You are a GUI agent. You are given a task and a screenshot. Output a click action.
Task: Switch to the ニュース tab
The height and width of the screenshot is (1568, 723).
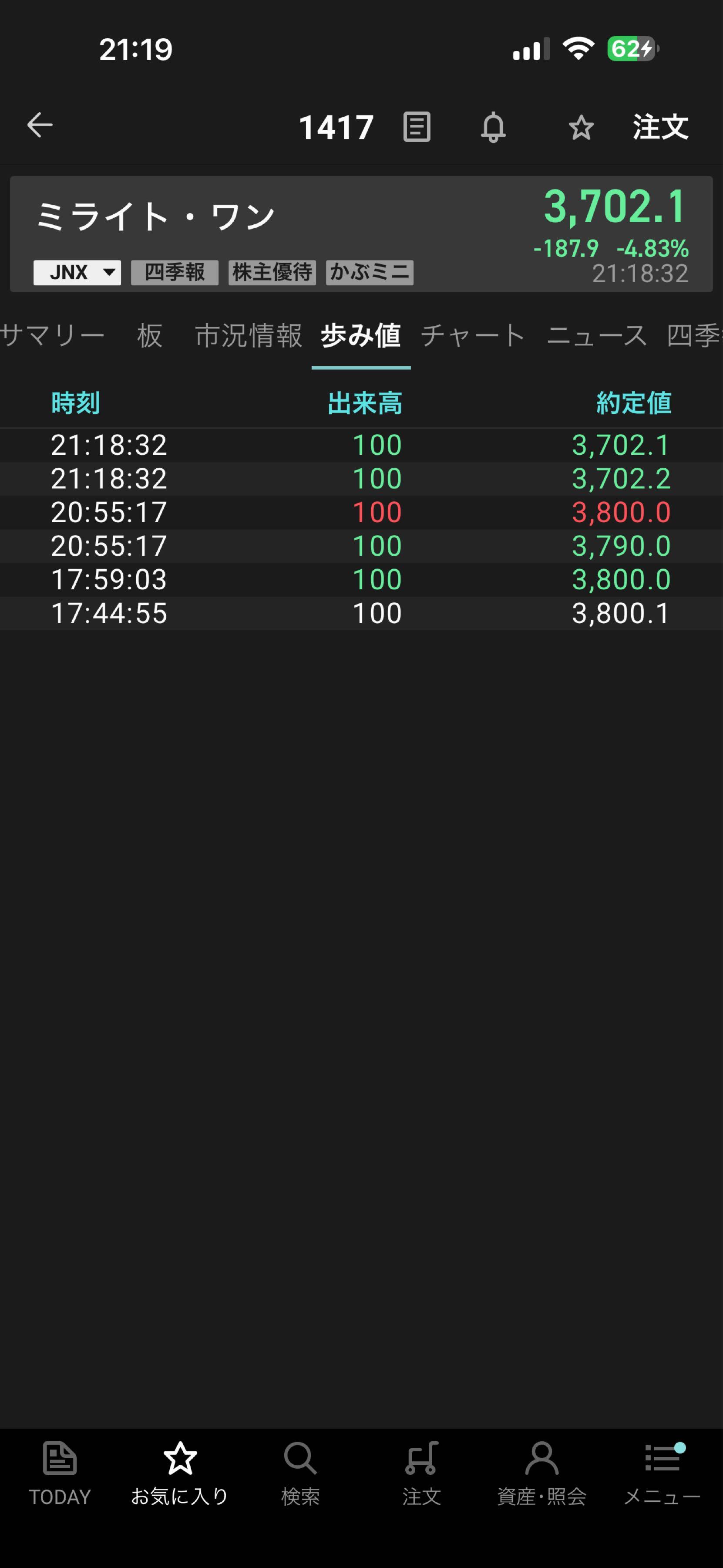[596, 335]
